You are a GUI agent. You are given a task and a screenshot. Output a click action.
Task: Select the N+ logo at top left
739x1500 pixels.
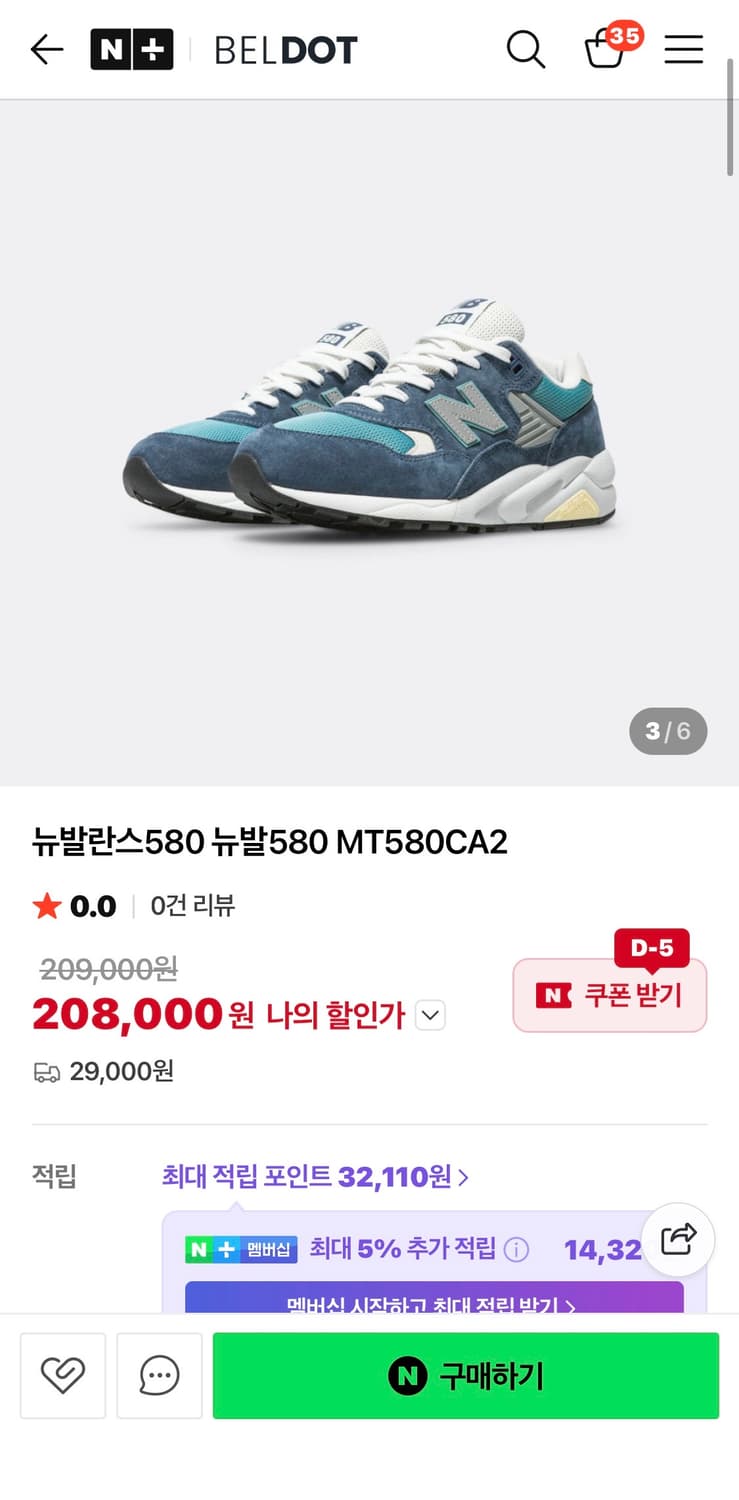point(131,49)
